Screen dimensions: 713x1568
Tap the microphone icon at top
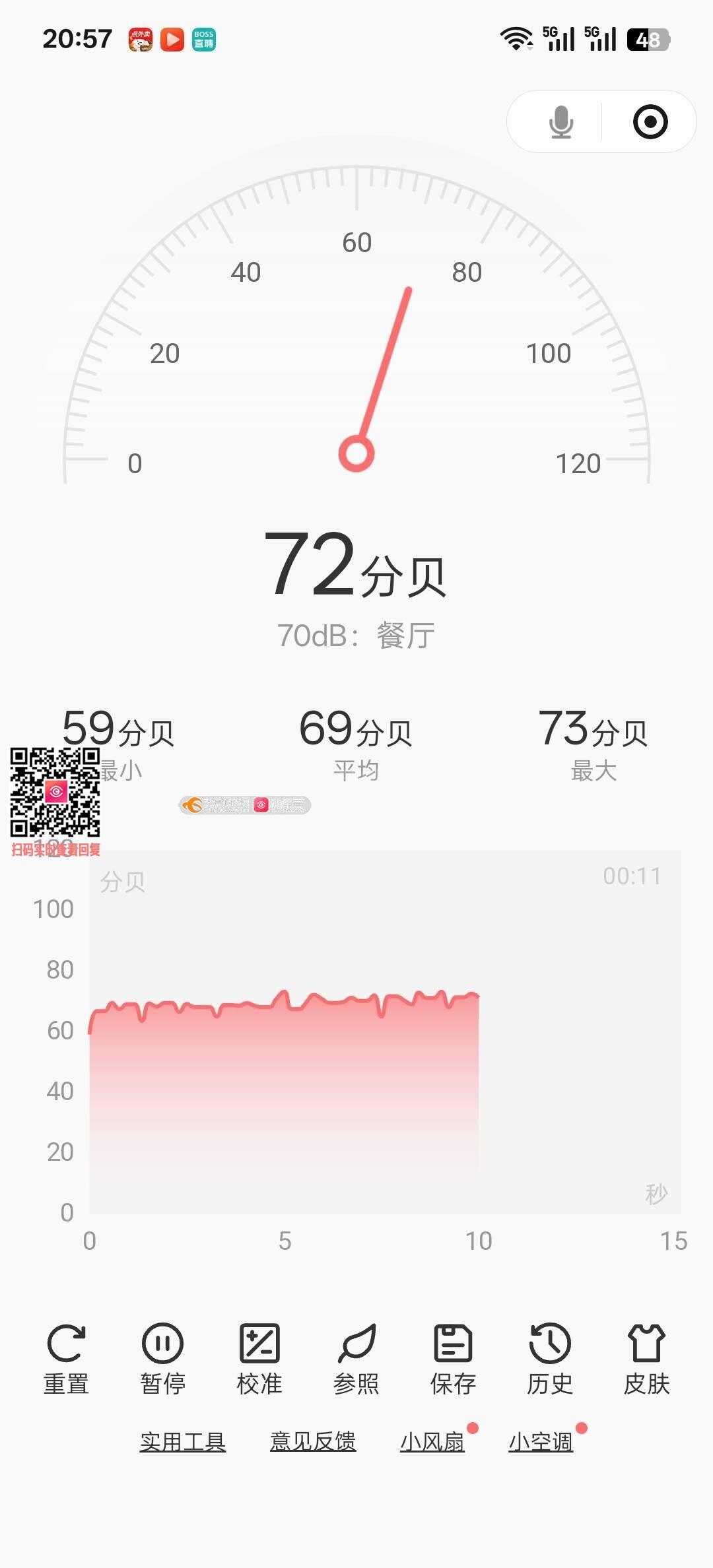(560, 122)
